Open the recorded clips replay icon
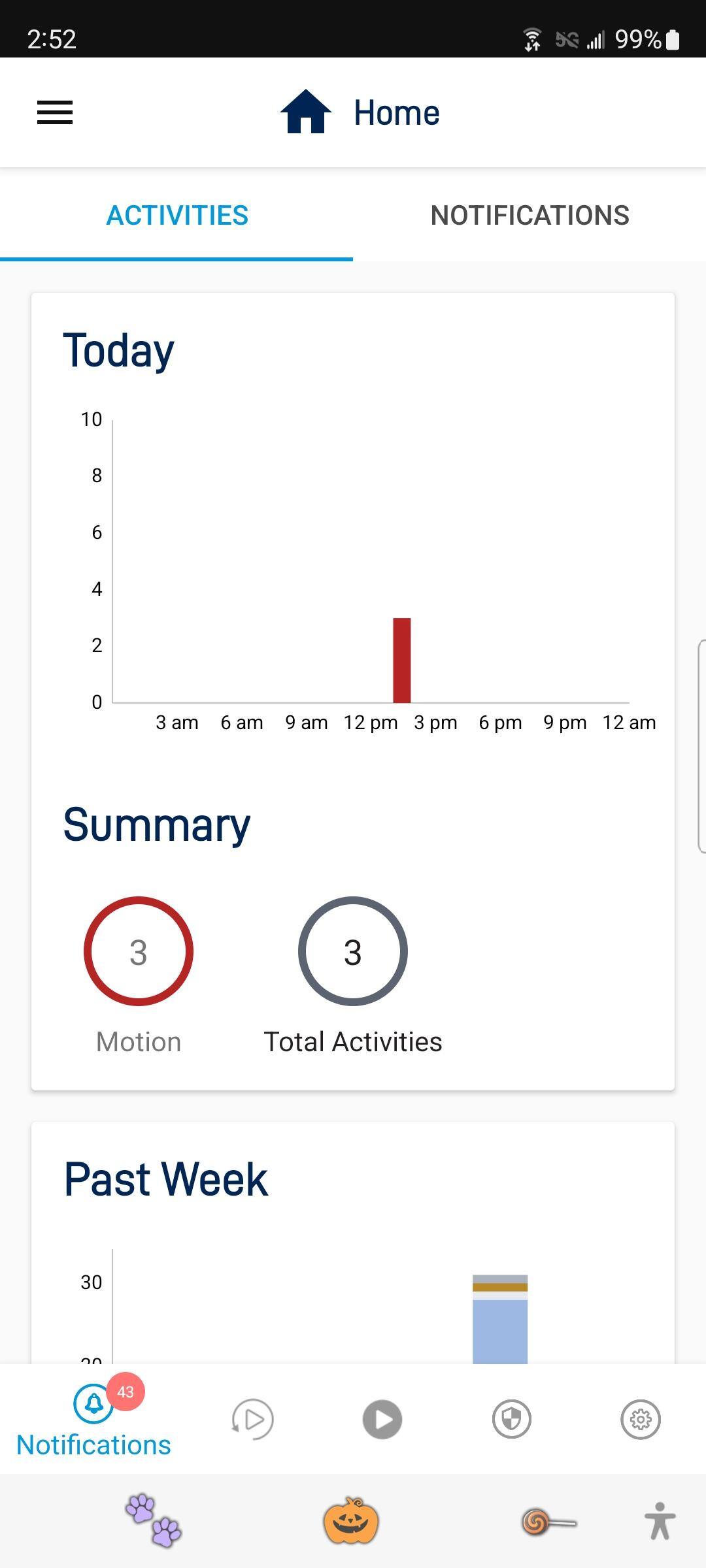This screenshot has width=706, height=1568. [x=253, y=1419]
